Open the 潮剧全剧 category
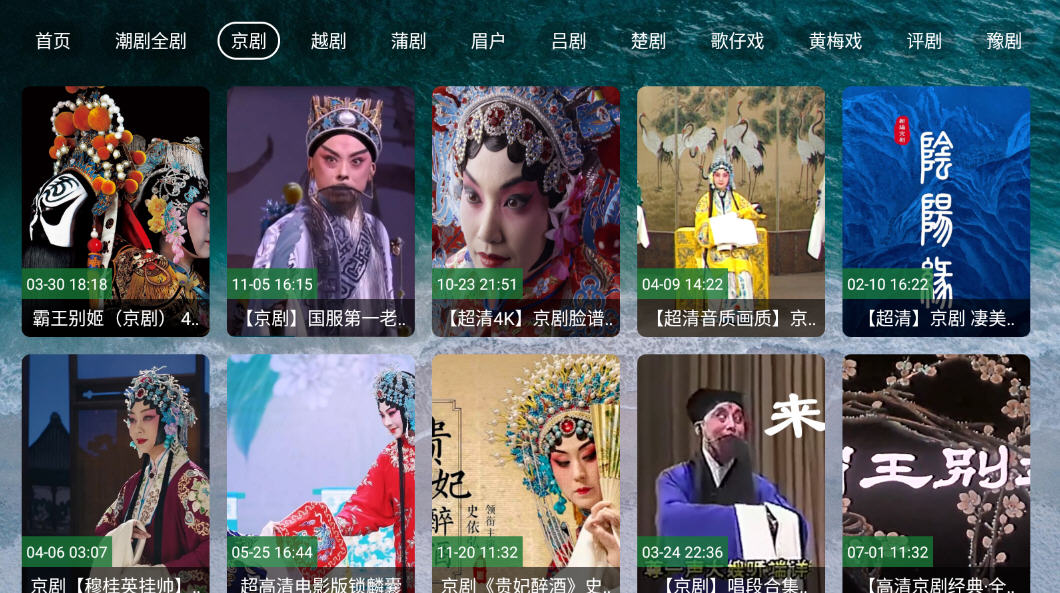The width and height of the screenshot is (1060, 593). (x=151, y=41)
